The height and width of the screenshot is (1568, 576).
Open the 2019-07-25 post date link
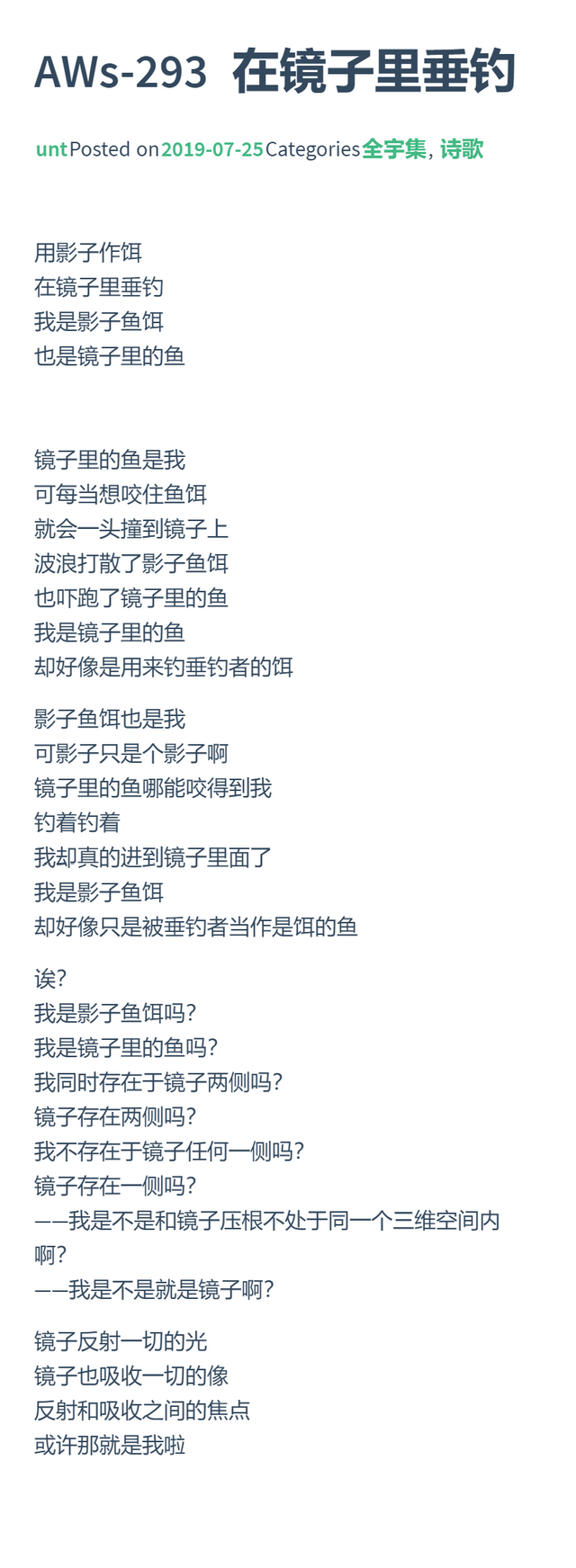tap(212, 149)
